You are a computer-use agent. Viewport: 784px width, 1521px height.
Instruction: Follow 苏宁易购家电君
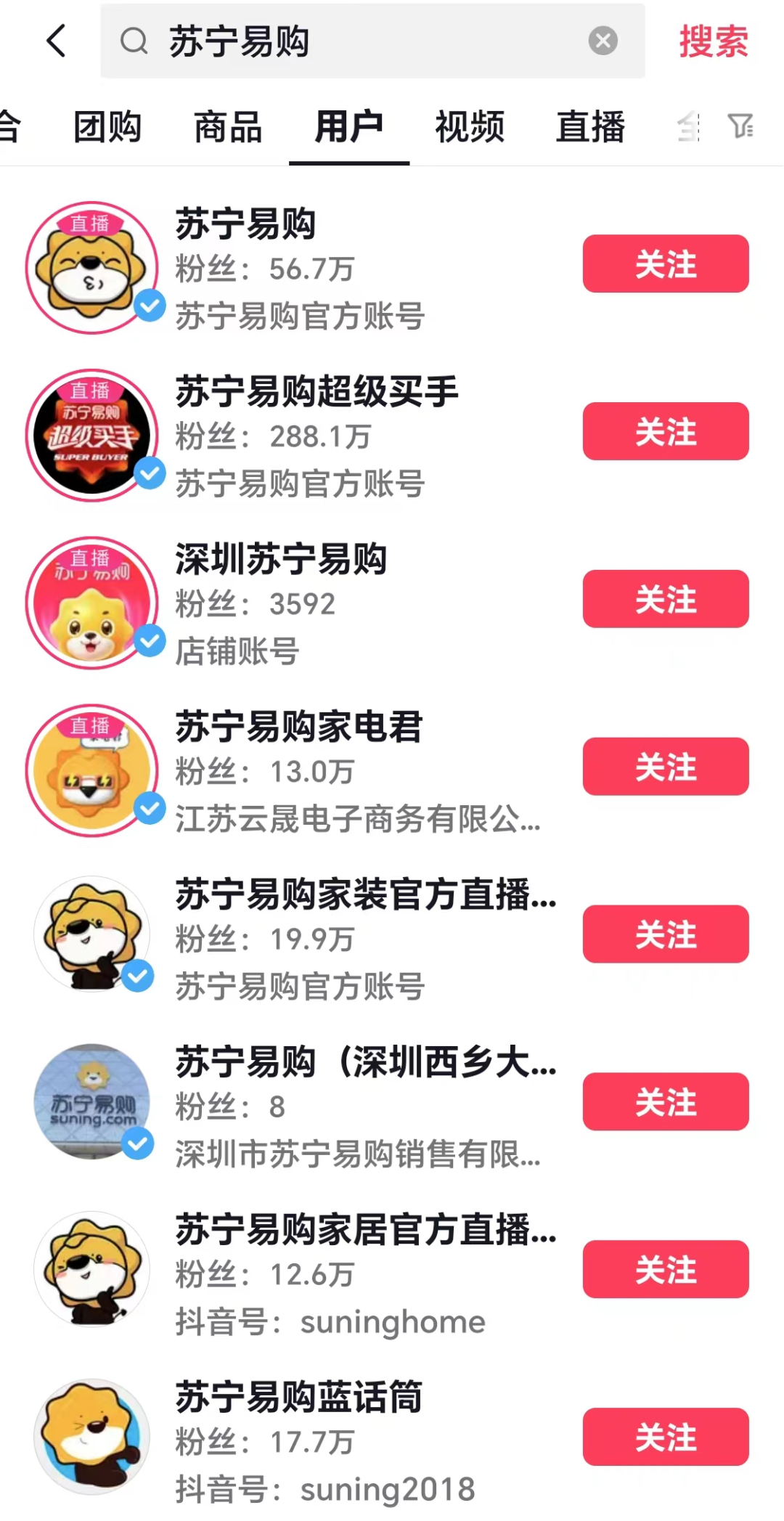click(x=665, y=767)
